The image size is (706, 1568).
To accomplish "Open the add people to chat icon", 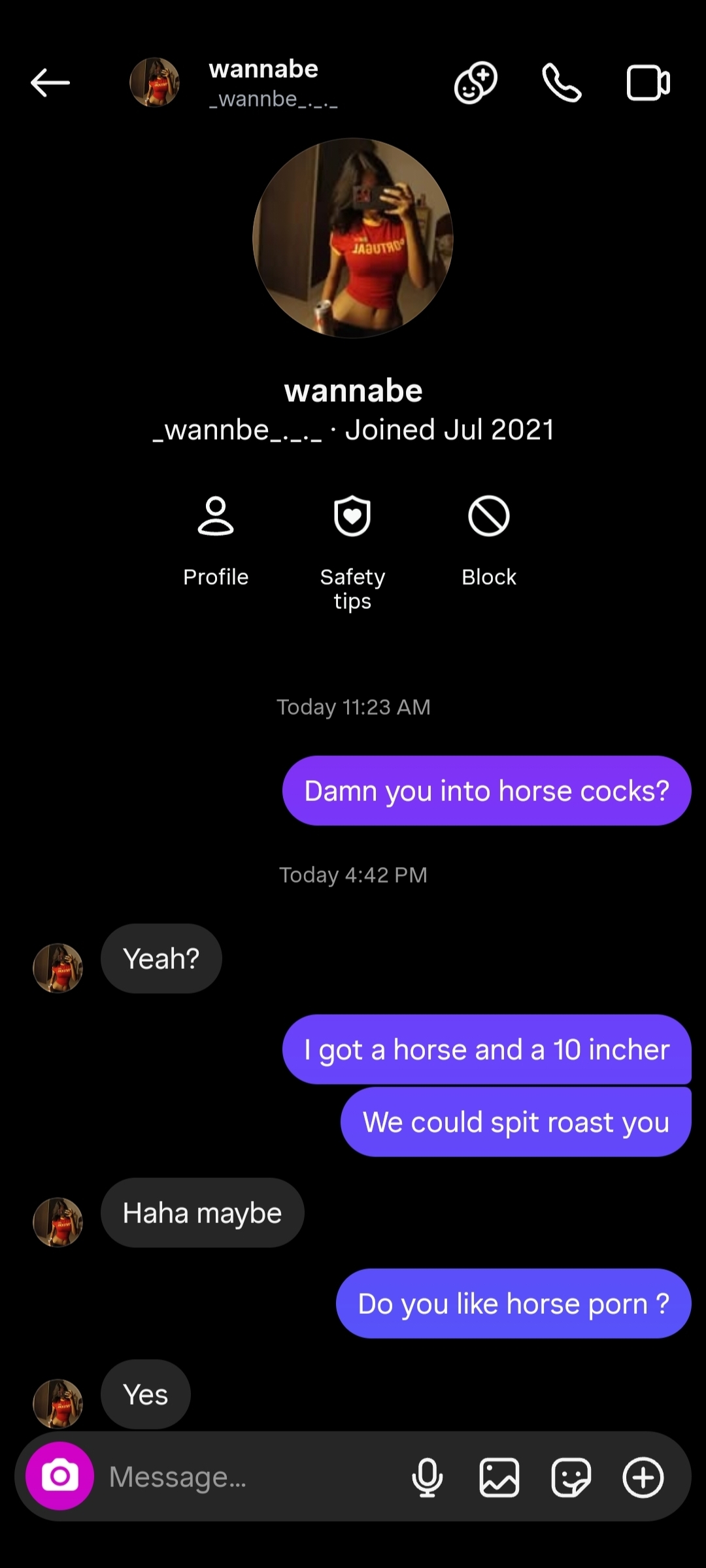I will [476, 83].
